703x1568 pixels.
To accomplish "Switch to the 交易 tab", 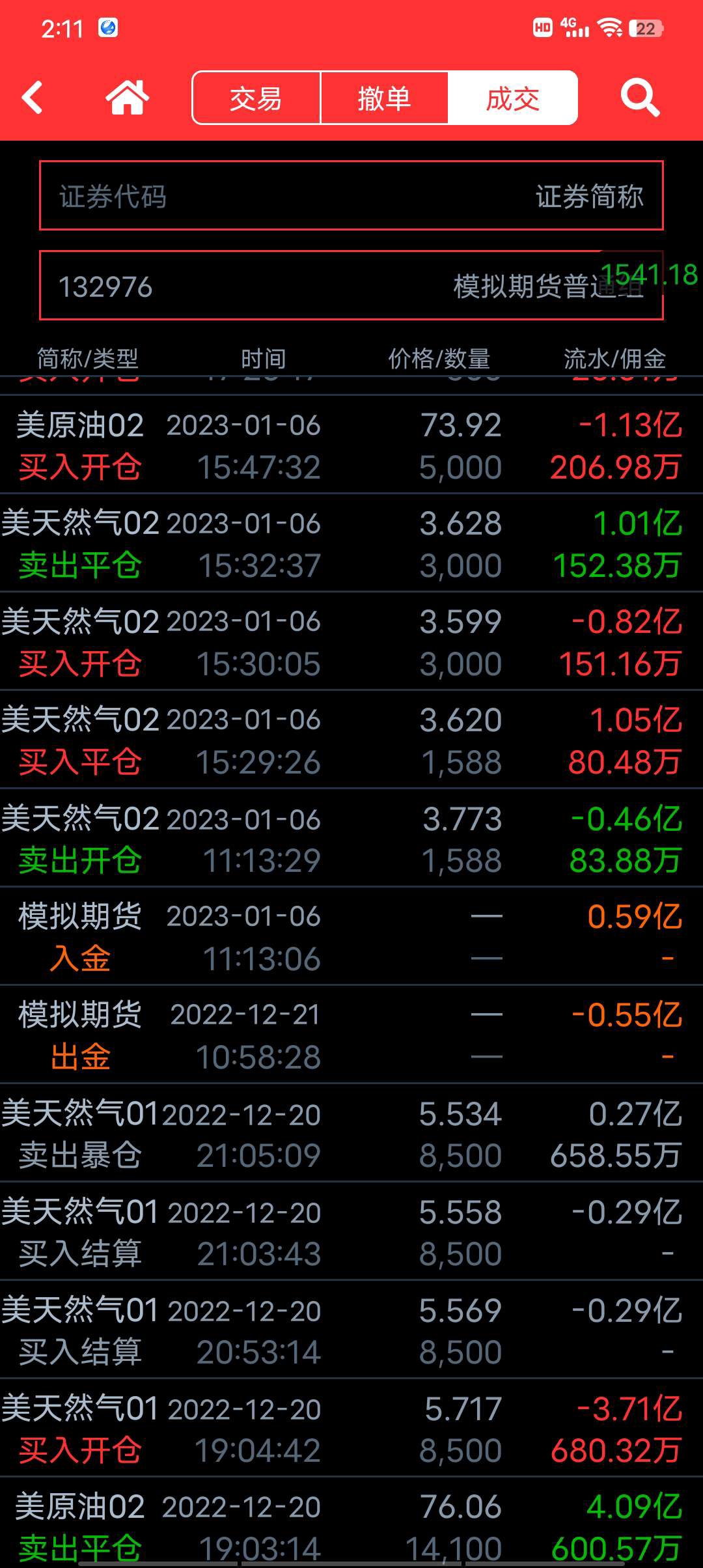I will 256,98.
